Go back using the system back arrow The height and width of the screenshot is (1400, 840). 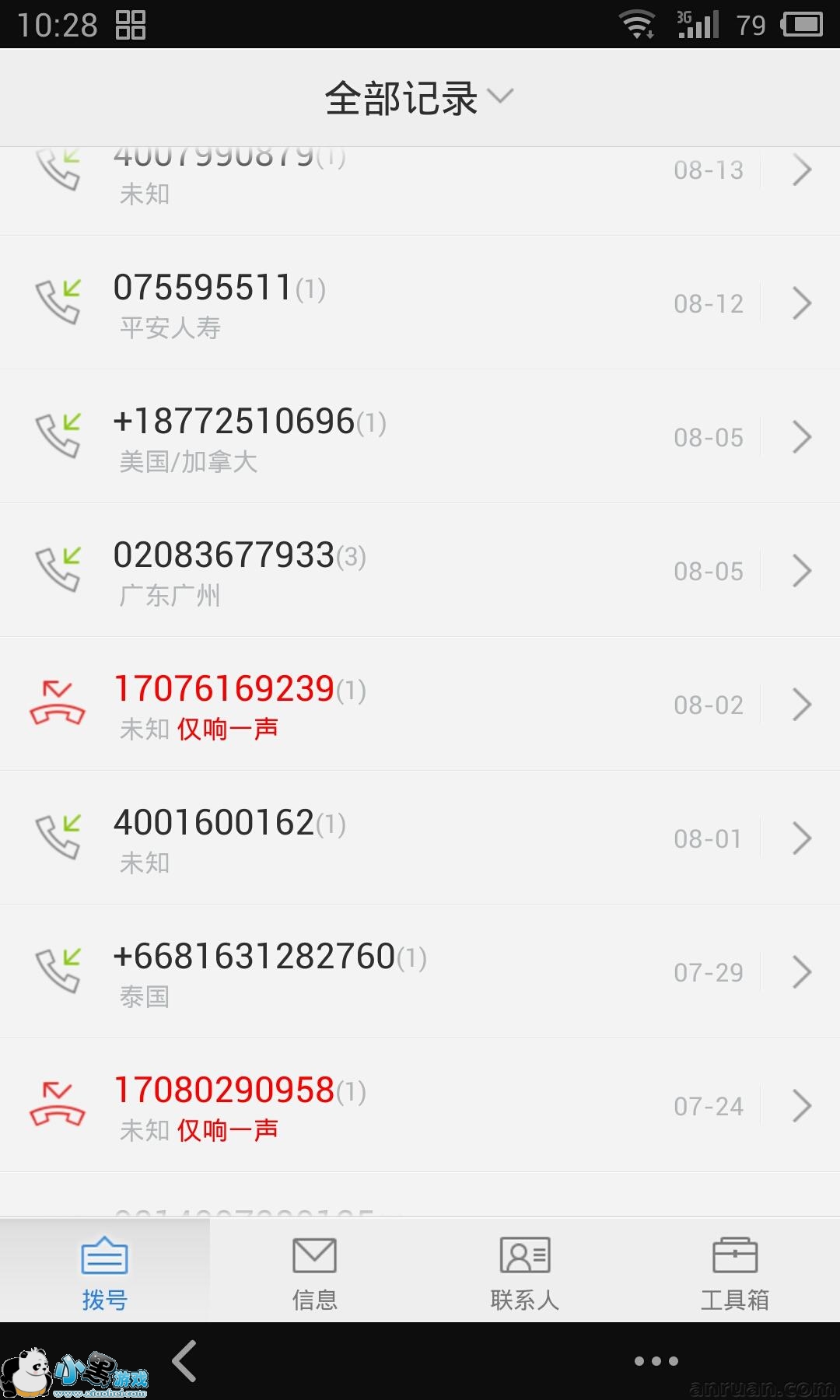pyautogui.click(x=184, y=1361)
